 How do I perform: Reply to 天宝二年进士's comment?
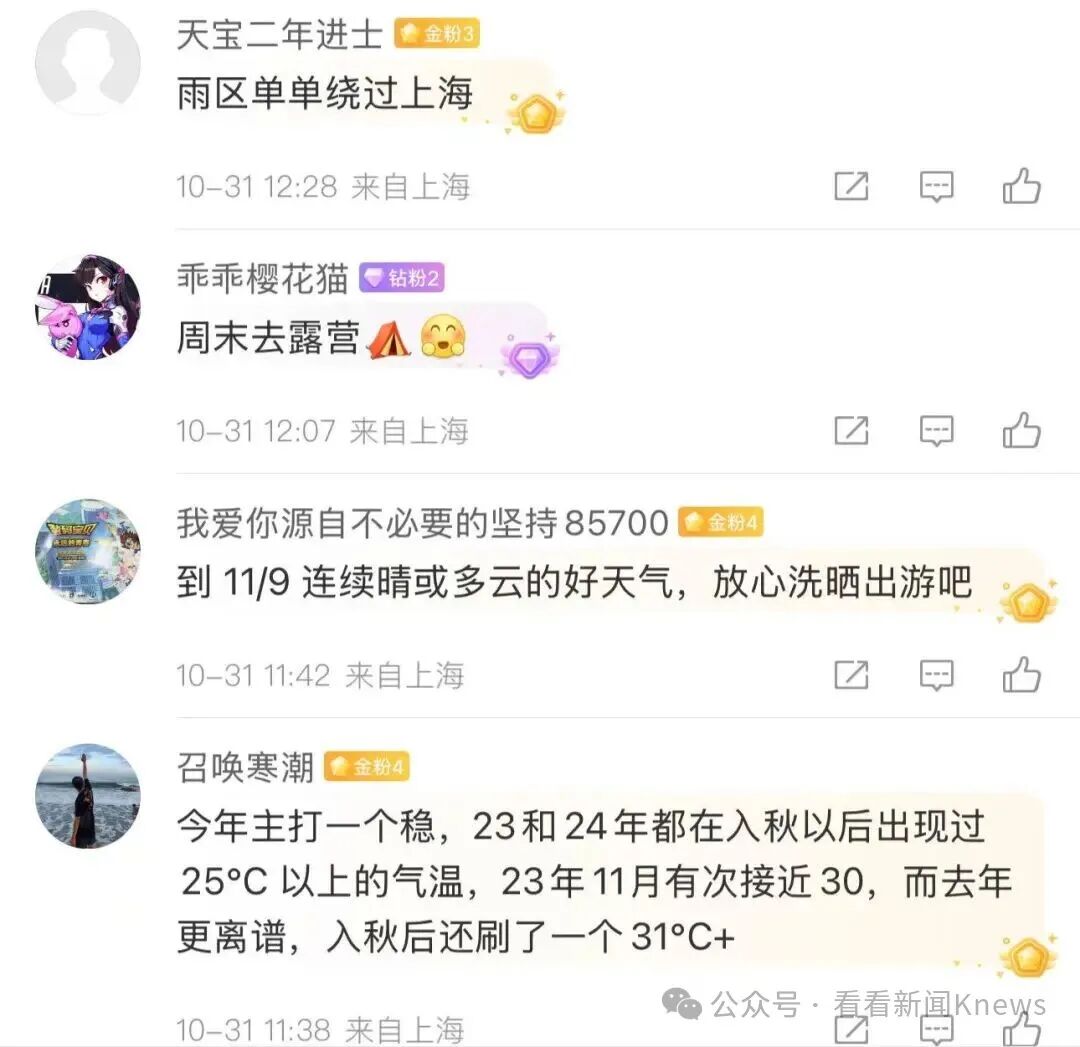point(936,187)
